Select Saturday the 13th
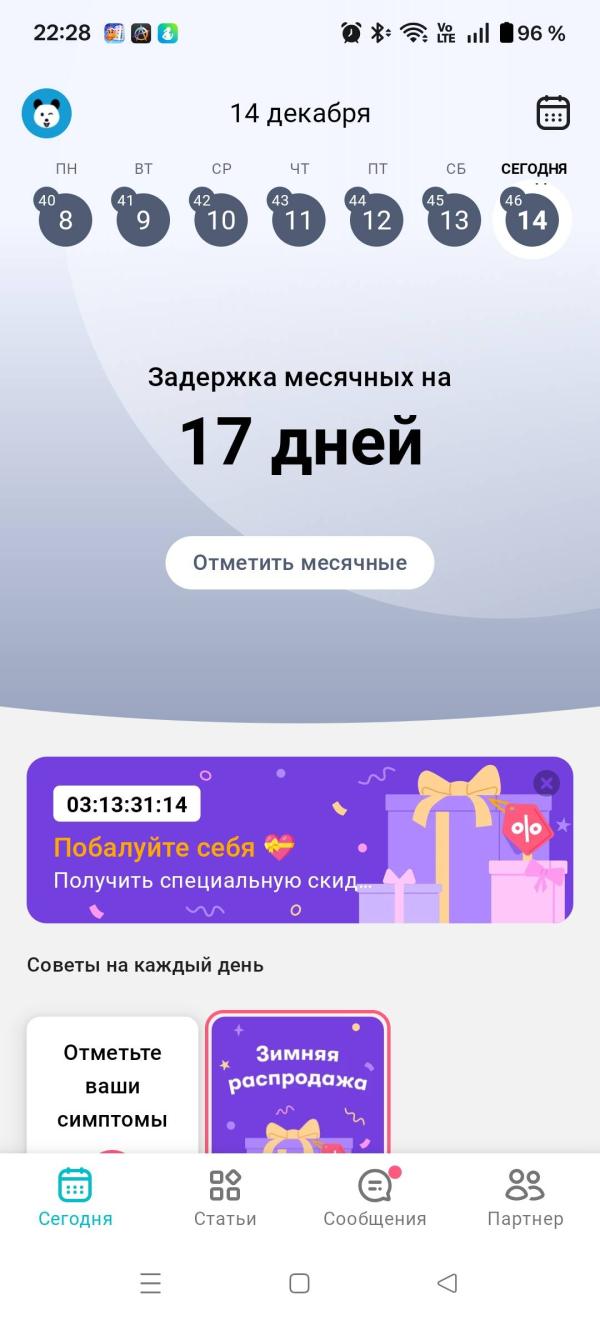 pyautogui.click(x=454, y=219)
